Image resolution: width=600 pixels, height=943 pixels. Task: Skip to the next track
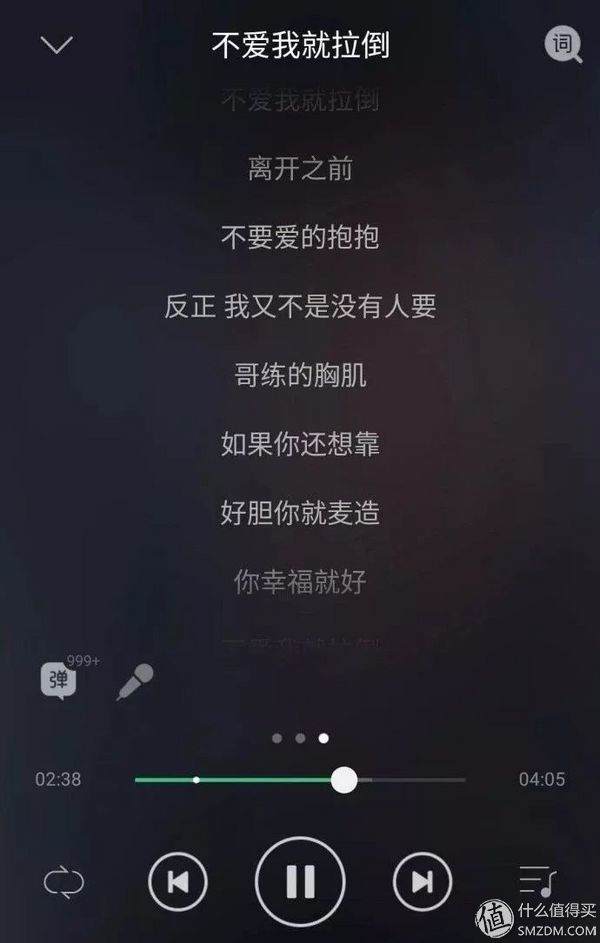(x=422, y=882)
